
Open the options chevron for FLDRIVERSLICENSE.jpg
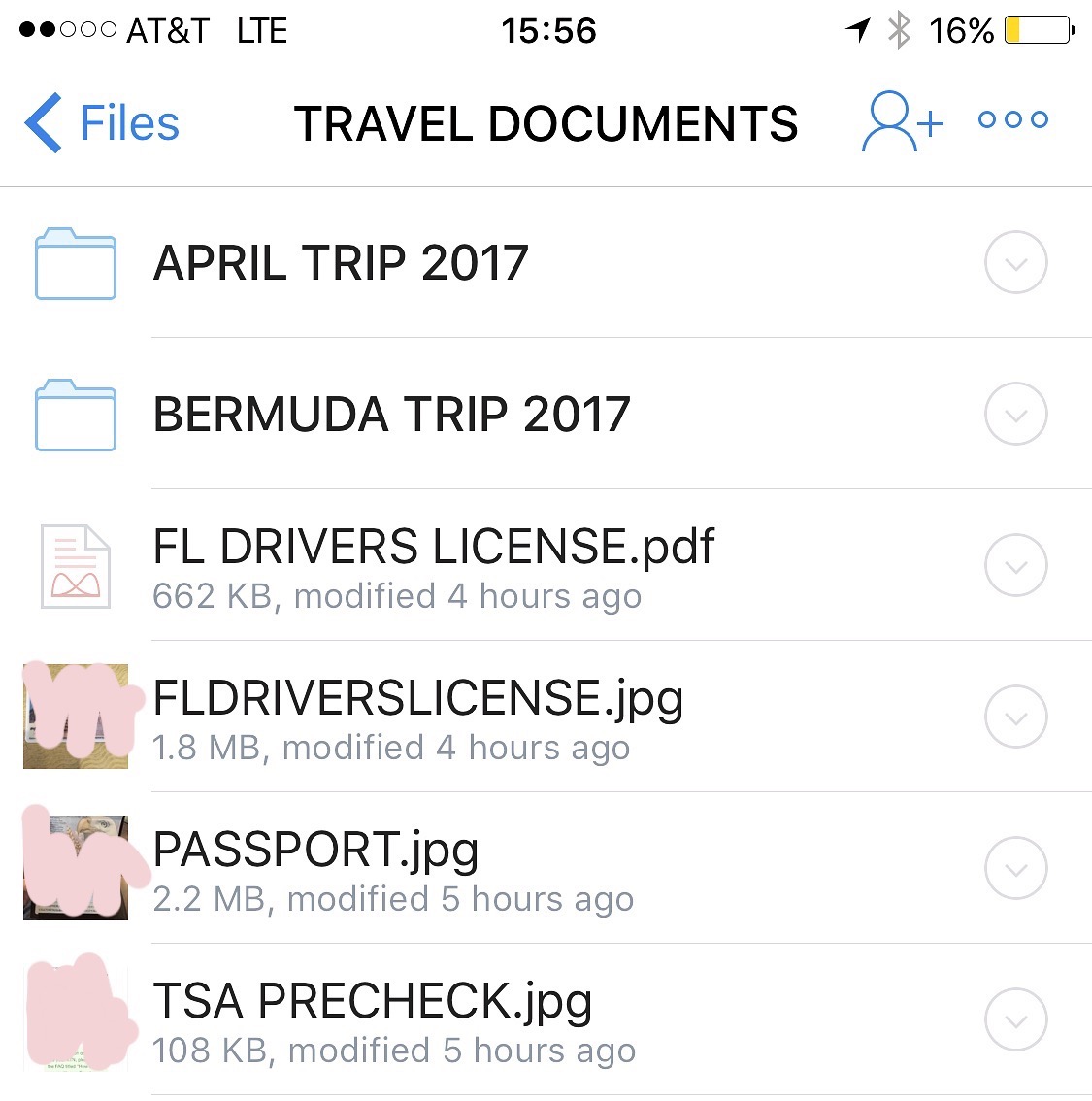pyautogui.click(x=1015, y=717)
